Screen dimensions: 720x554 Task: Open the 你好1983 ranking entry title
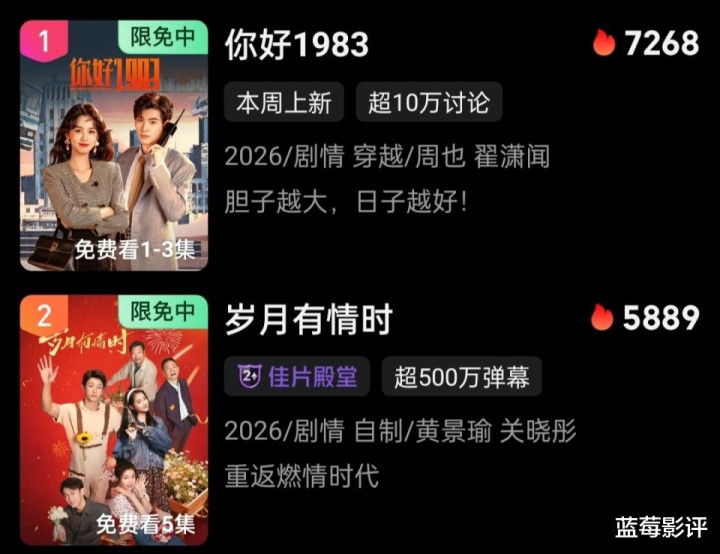tap(297, 44)
